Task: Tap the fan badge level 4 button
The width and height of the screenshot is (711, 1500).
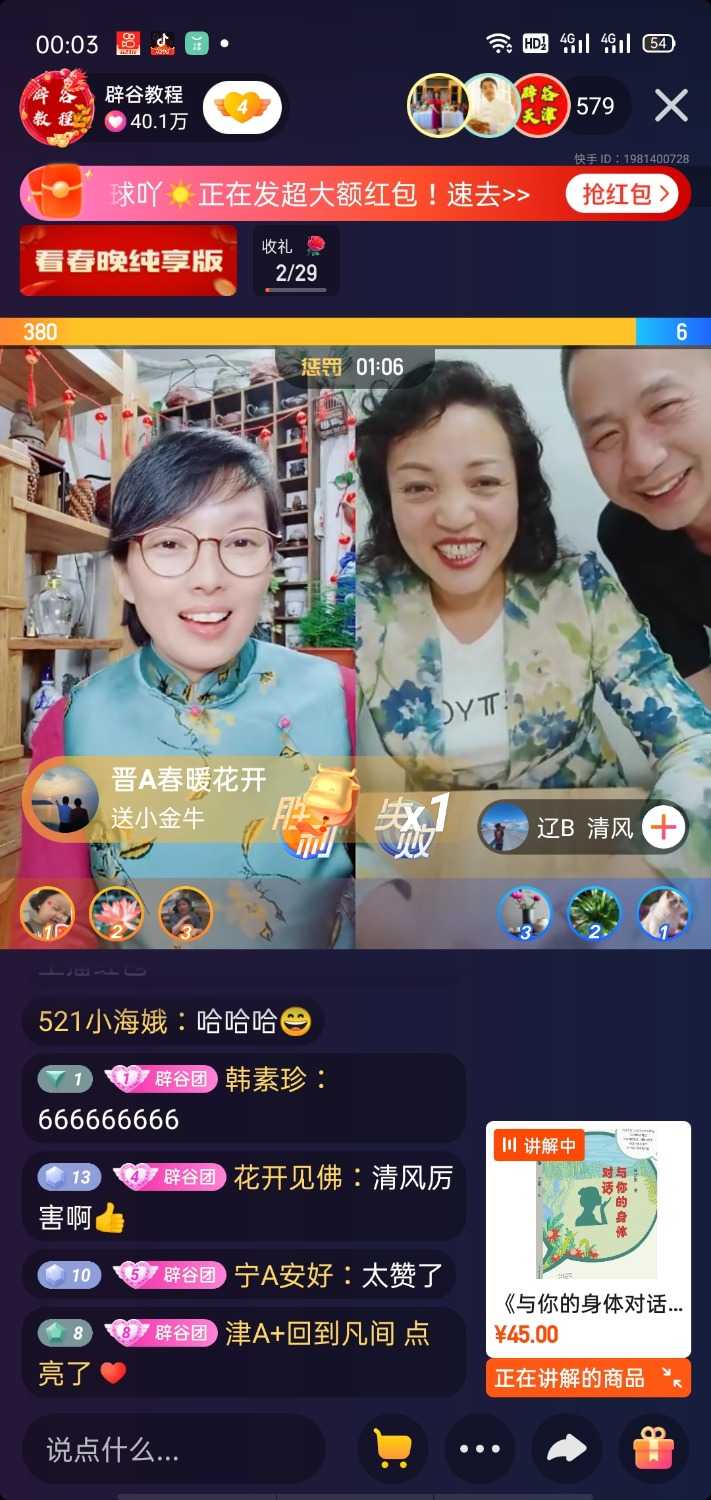Action: [242, 108]
